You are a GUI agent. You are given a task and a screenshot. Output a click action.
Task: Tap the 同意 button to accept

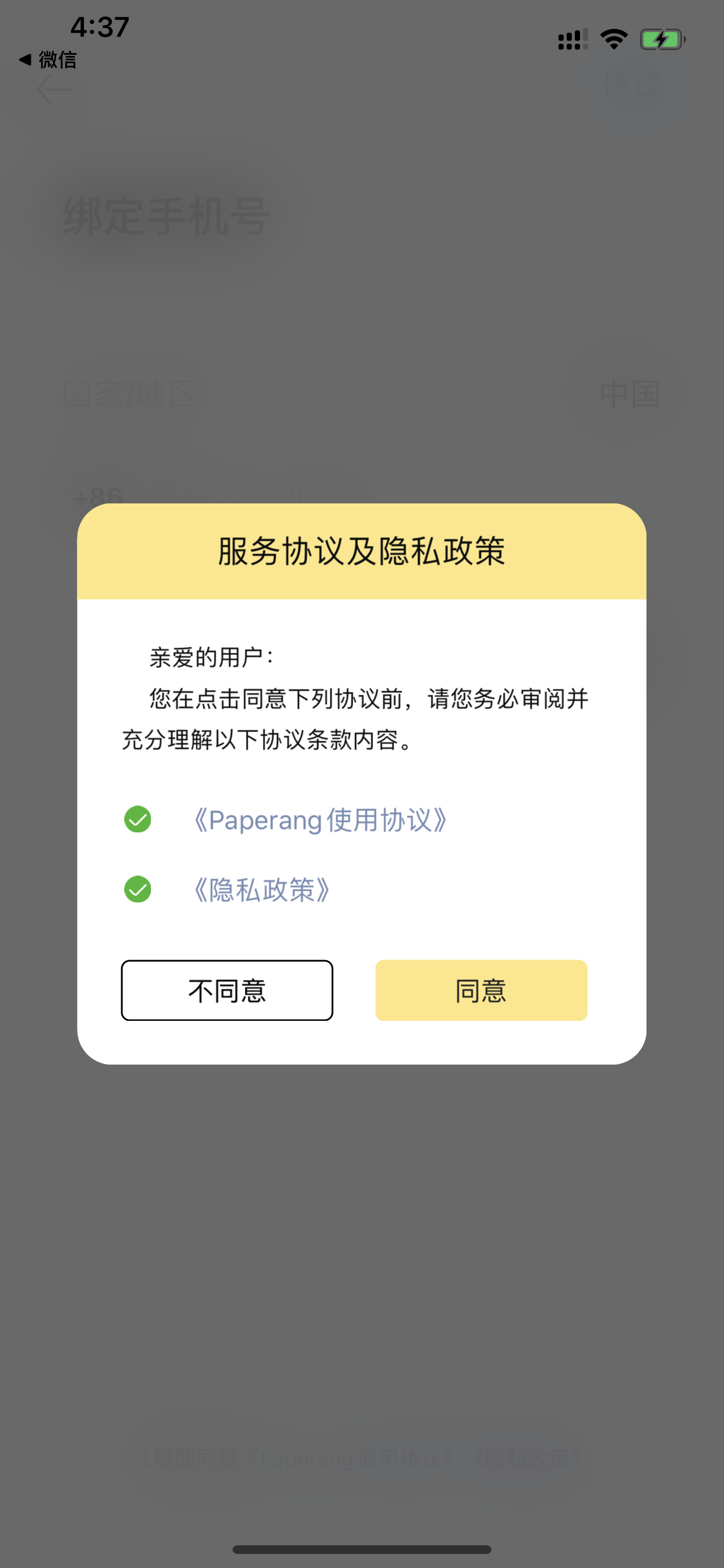click(481, 991)
